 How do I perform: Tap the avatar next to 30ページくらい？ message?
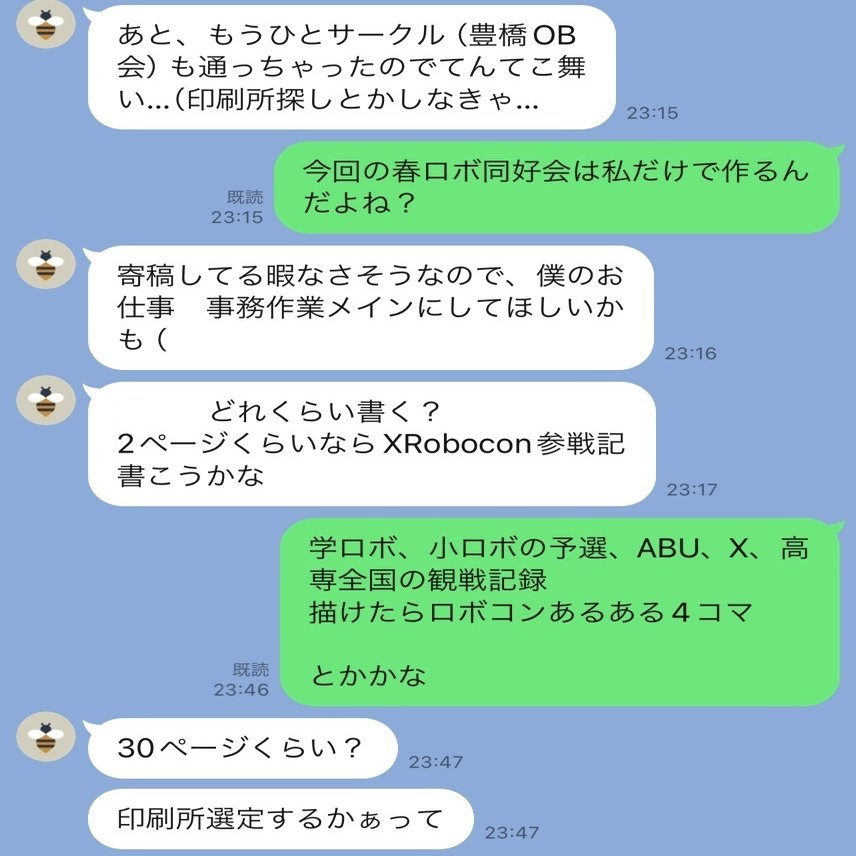click(46, 738)
